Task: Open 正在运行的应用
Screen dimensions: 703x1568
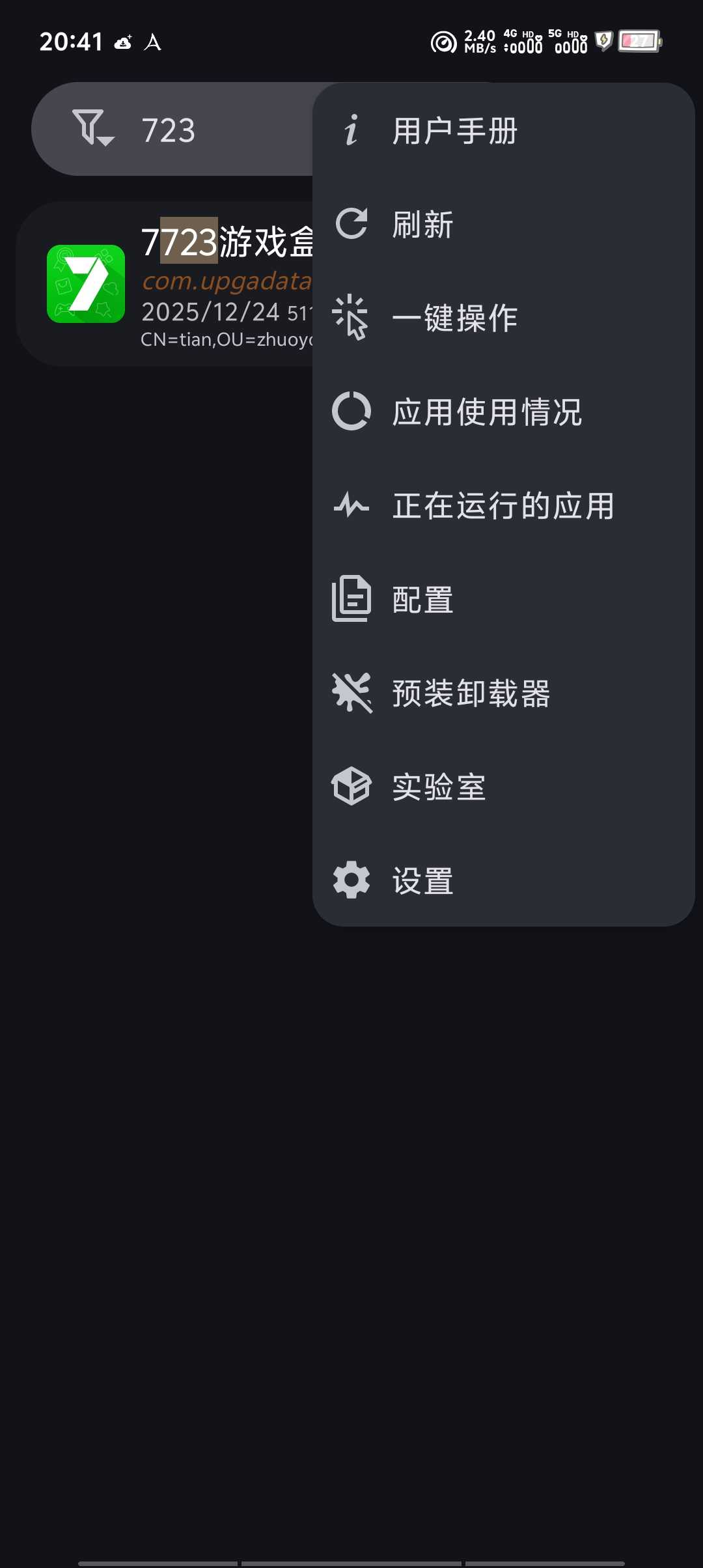Action: pos(503,506)
